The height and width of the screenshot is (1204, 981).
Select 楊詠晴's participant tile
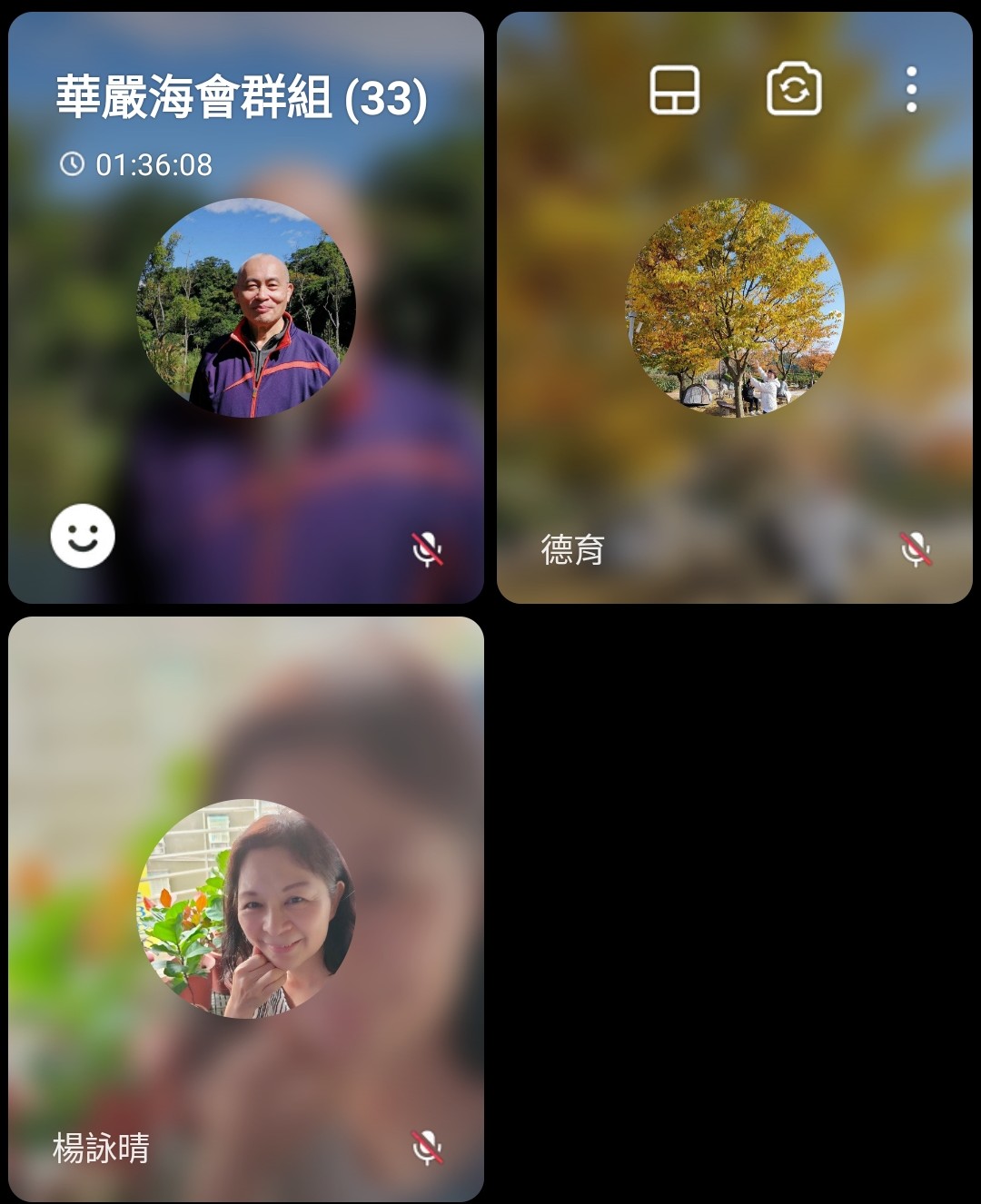point(245,908)
